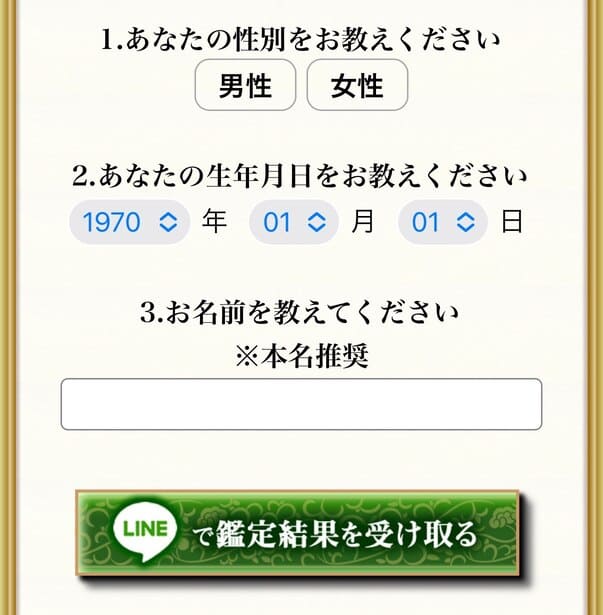Screen dimensions: 603x615
Task: Choose the 女性 gender option
Action: pyautogui.click(x=357, y=85)
